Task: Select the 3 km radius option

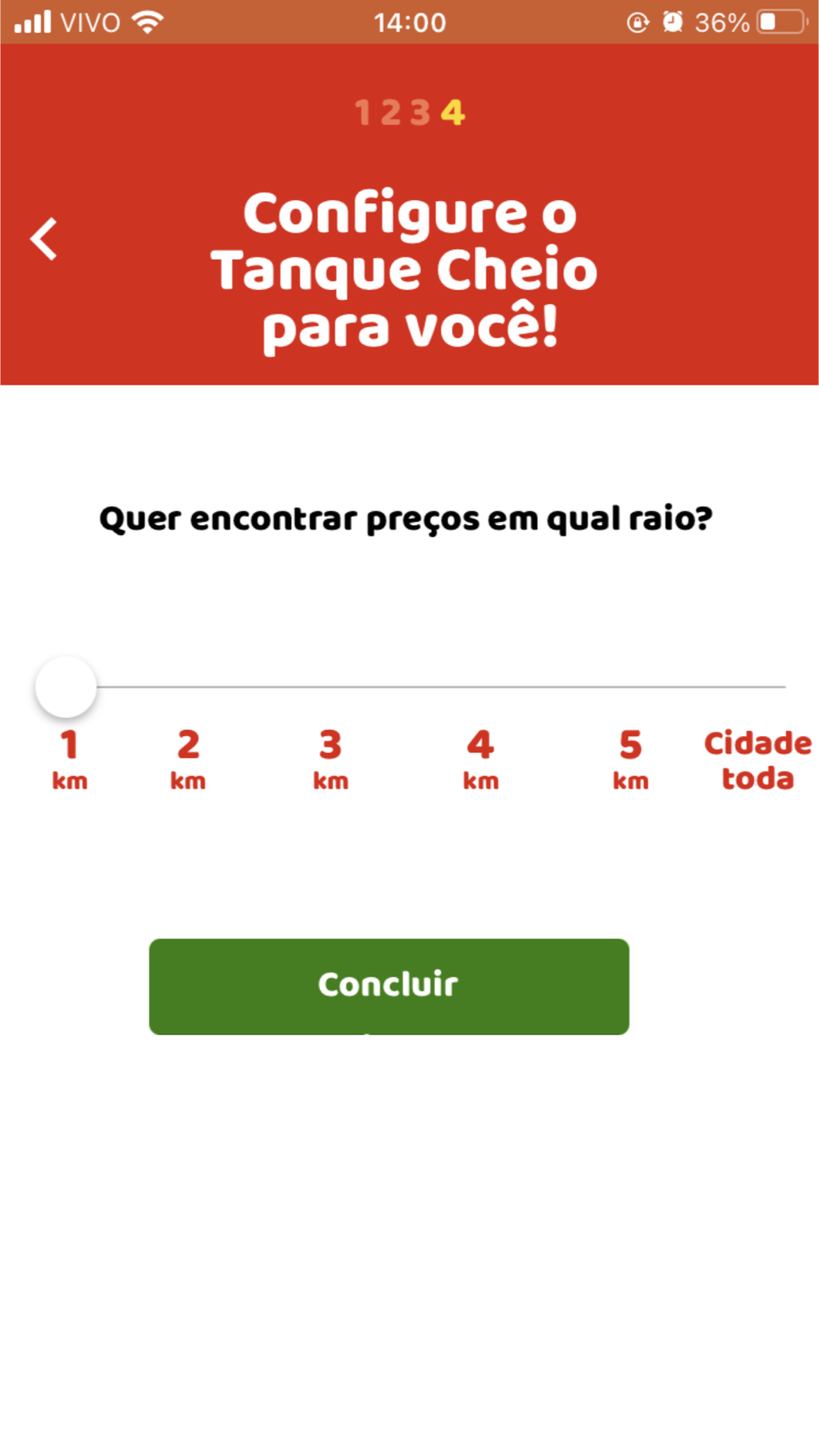Action: [x=330, y=758]
